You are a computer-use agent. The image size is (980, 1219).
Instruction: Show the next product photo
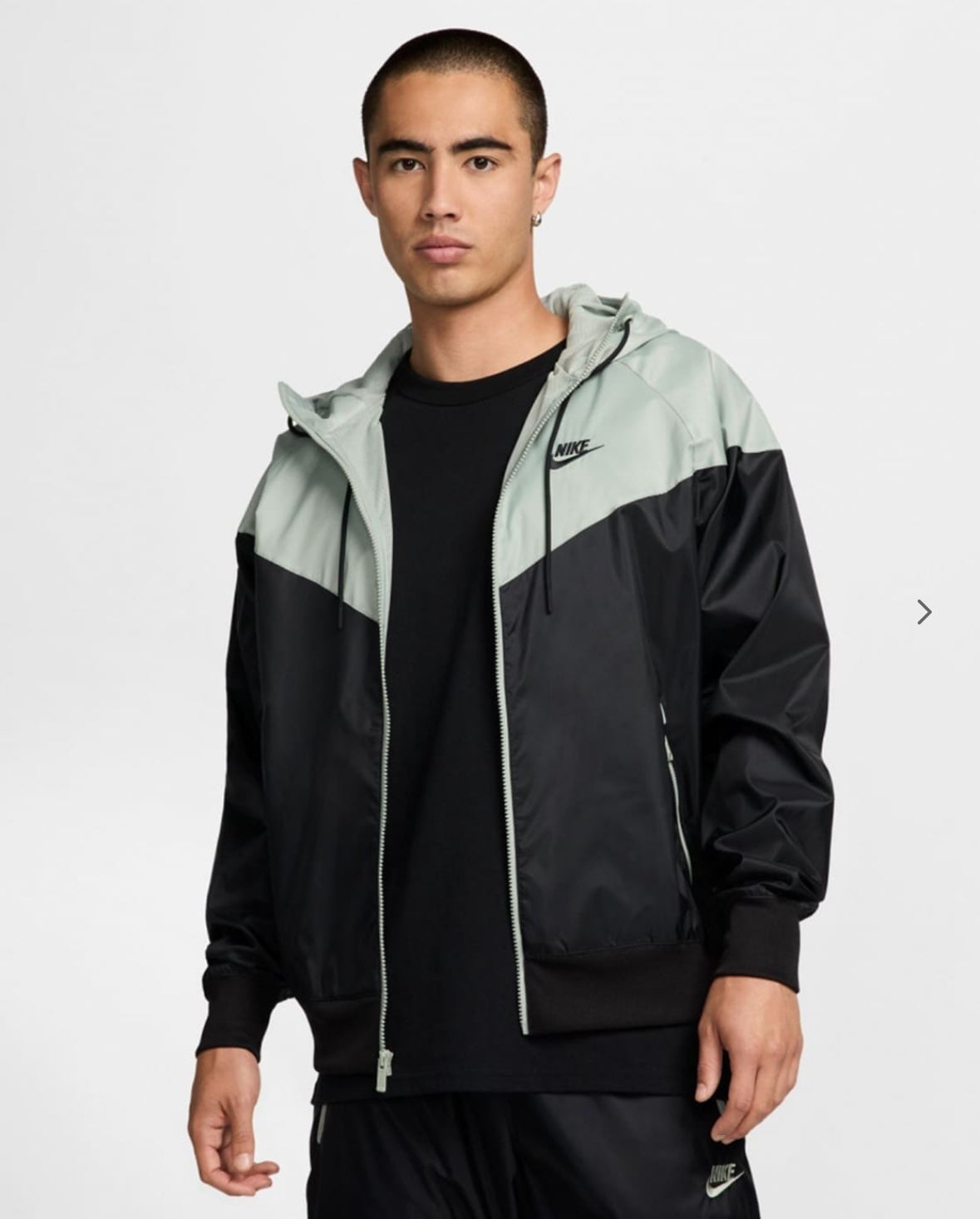[x=924, y=612]
